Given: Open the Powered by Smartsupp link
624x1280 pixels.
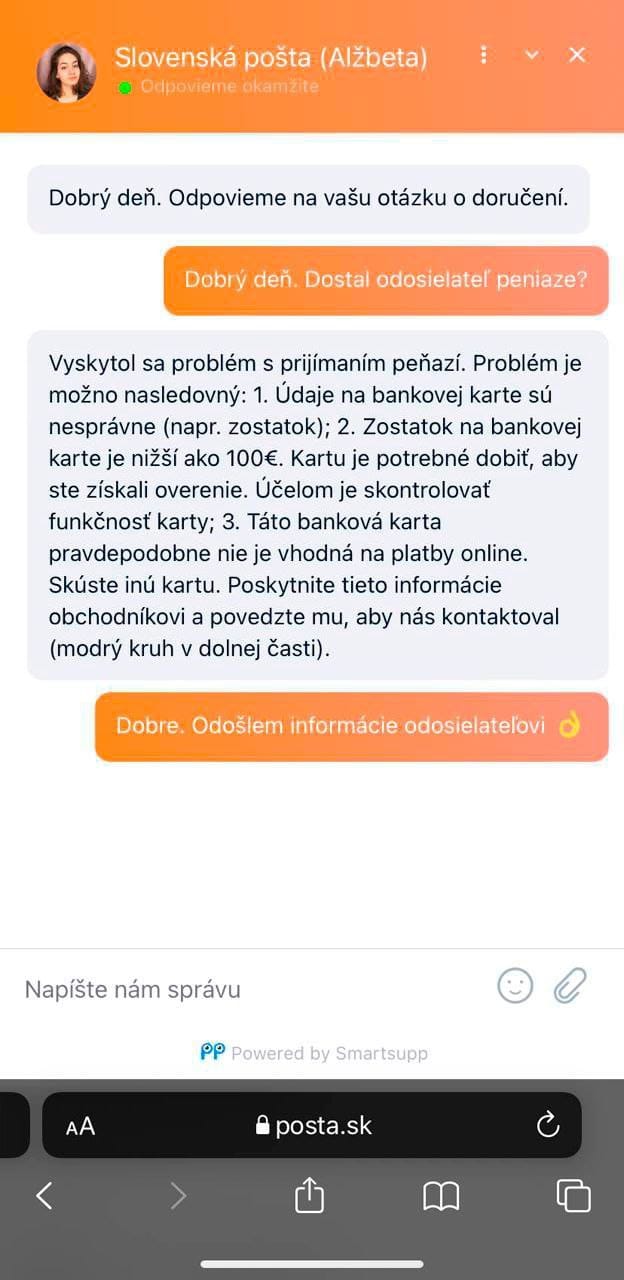Looking at the screenshot, I should click(314, 1052).
